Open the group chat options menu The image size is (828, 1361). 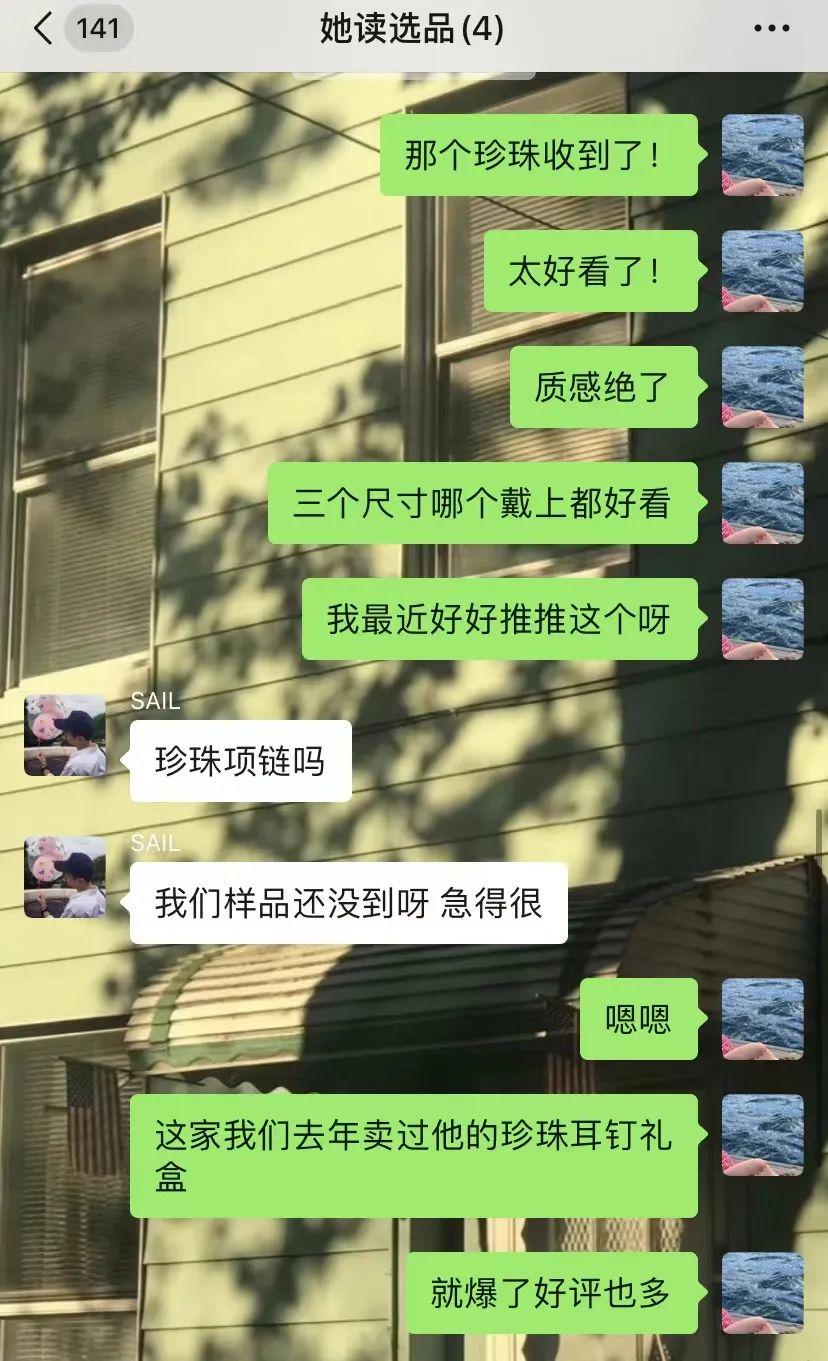pos(771,30)
